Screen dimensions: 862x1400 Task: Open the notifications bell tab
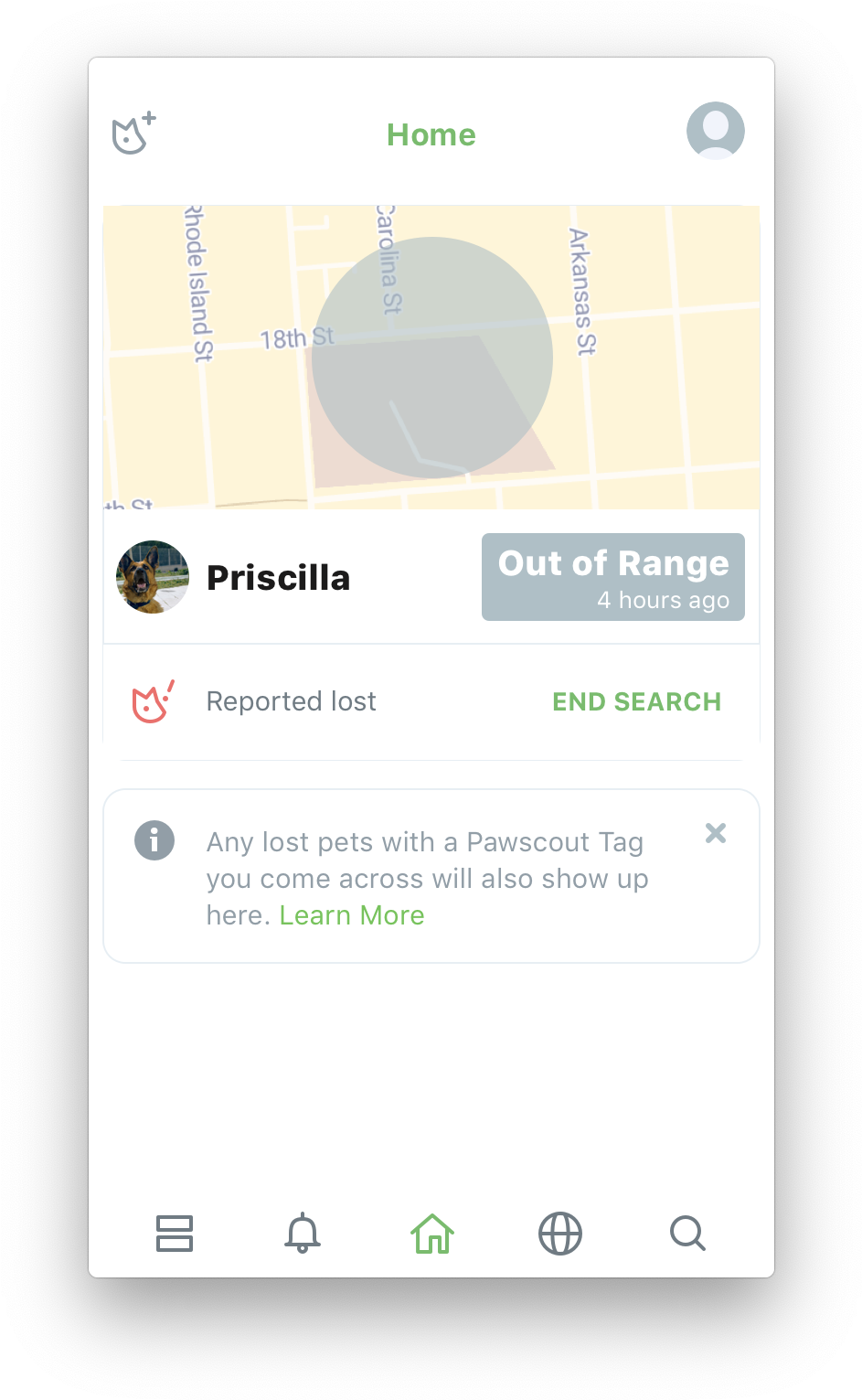pyautogui.click(x=303, y=1233)
